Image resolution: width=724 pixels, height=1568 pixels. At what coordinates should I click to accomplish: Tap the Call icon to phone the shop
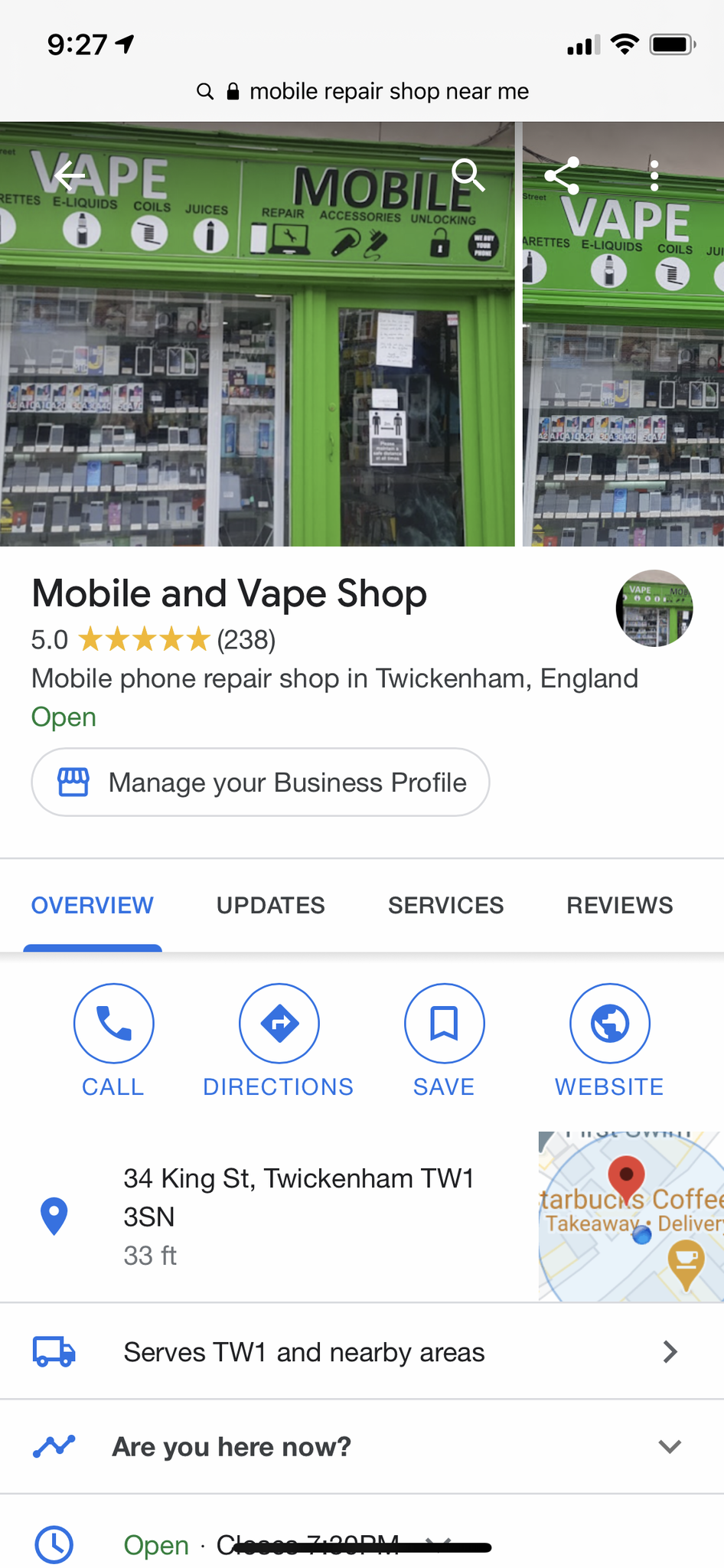(x=113, y=1023)
